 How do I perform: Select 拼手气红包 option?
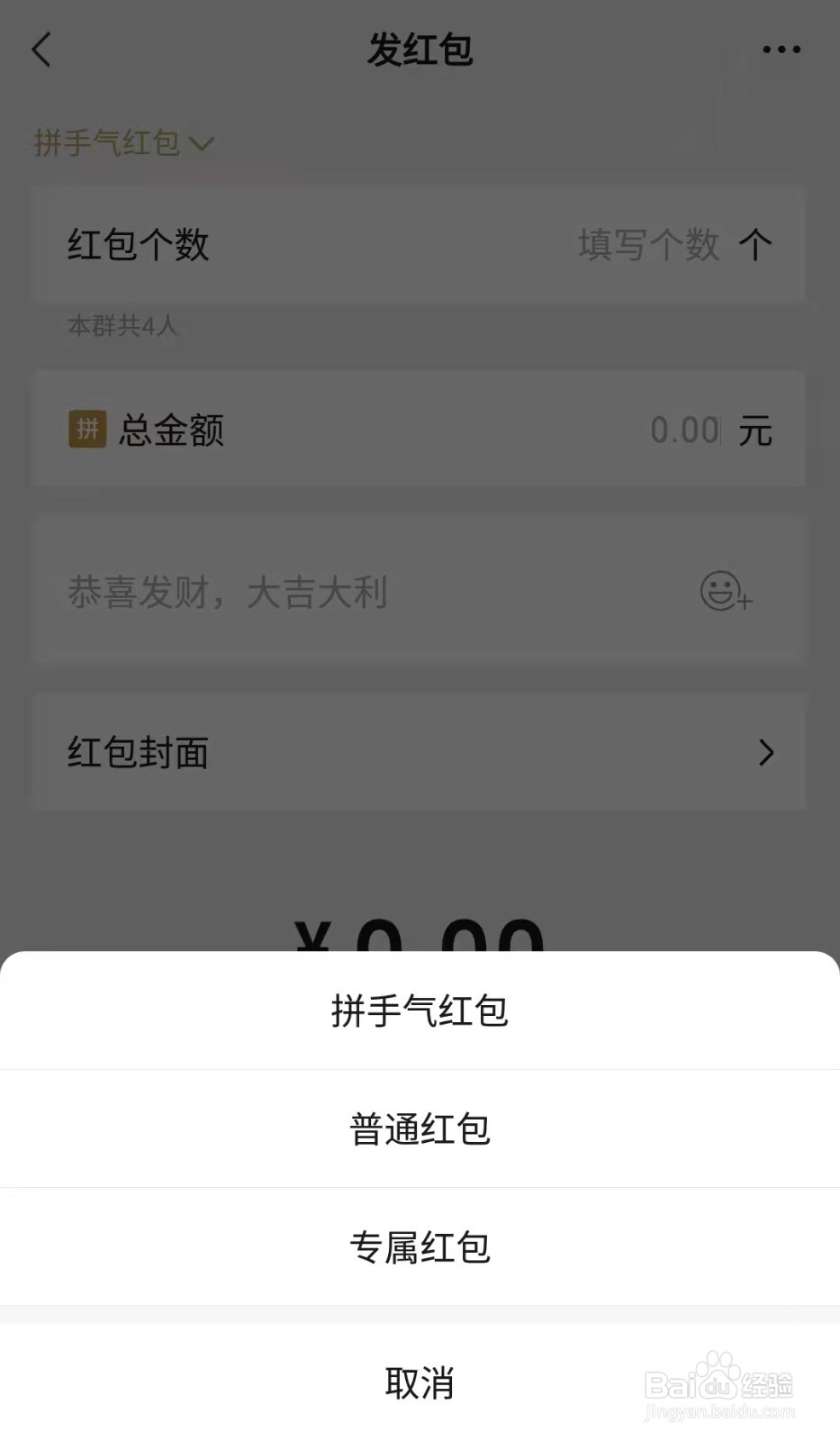(x=420, y=1011)
